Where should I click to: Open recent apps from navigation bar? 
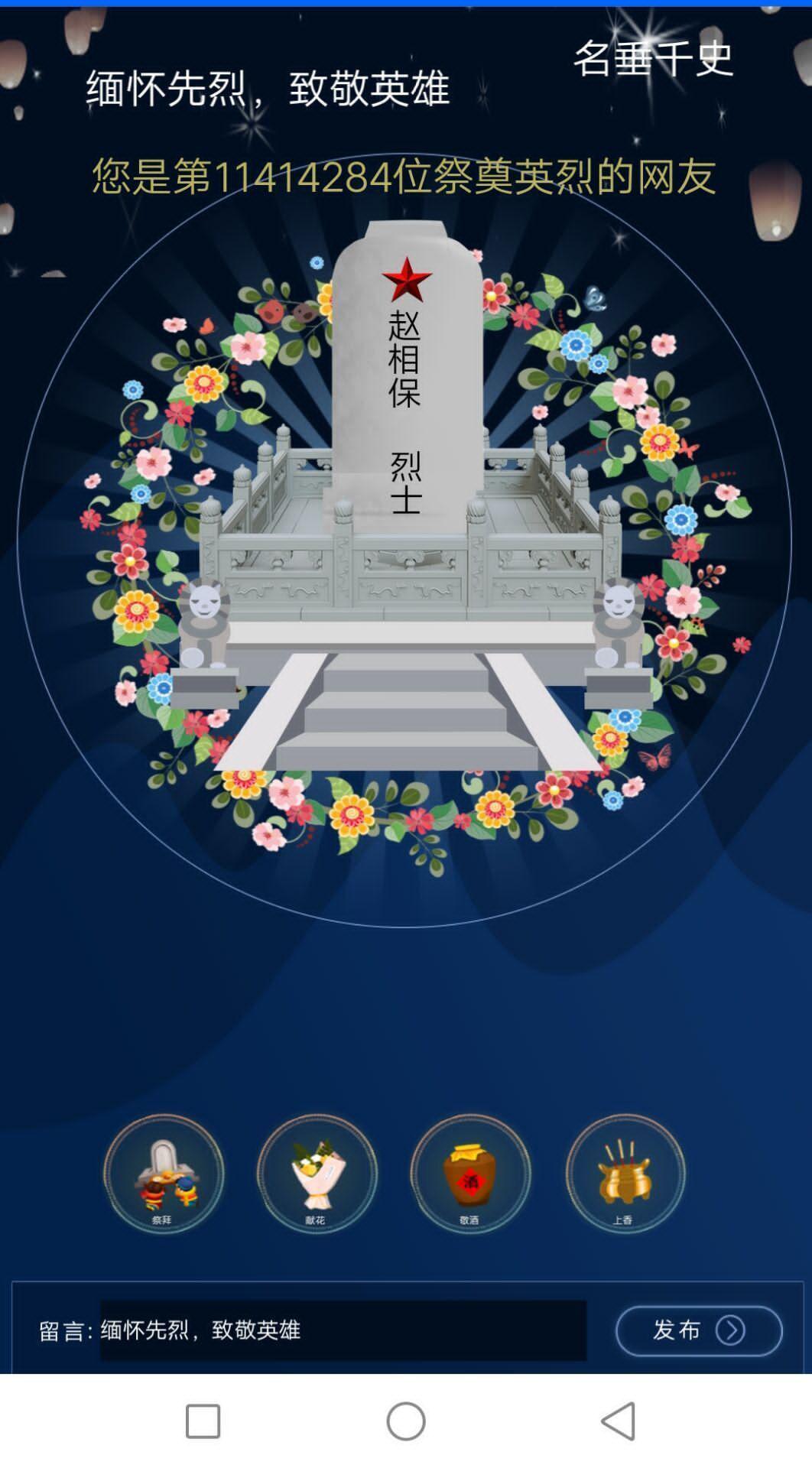(203, 1421)
